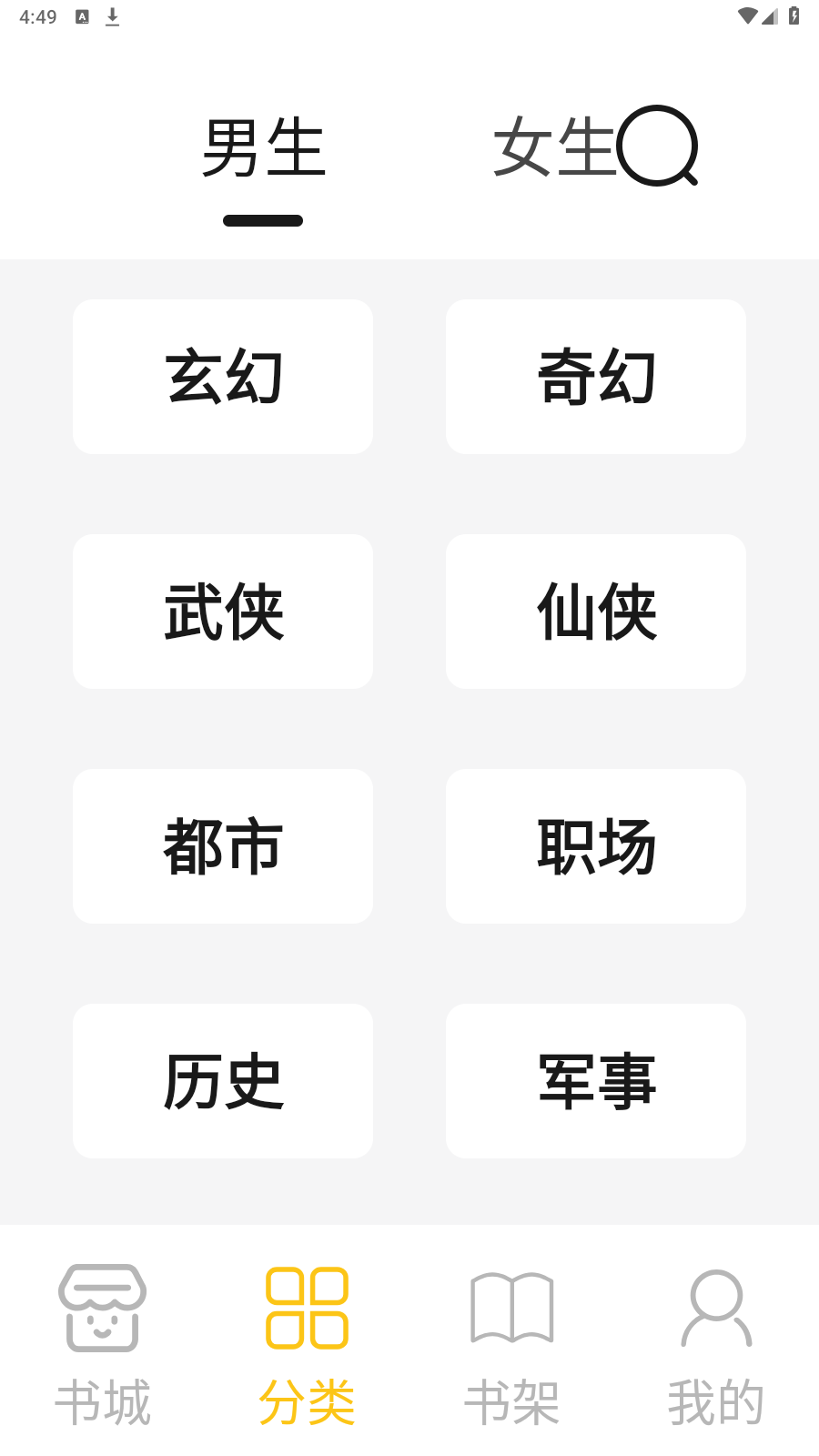Viewport: 819px width, 1456px height.
Task: Switch to the 我的 profile tab
Action: 717,1345
